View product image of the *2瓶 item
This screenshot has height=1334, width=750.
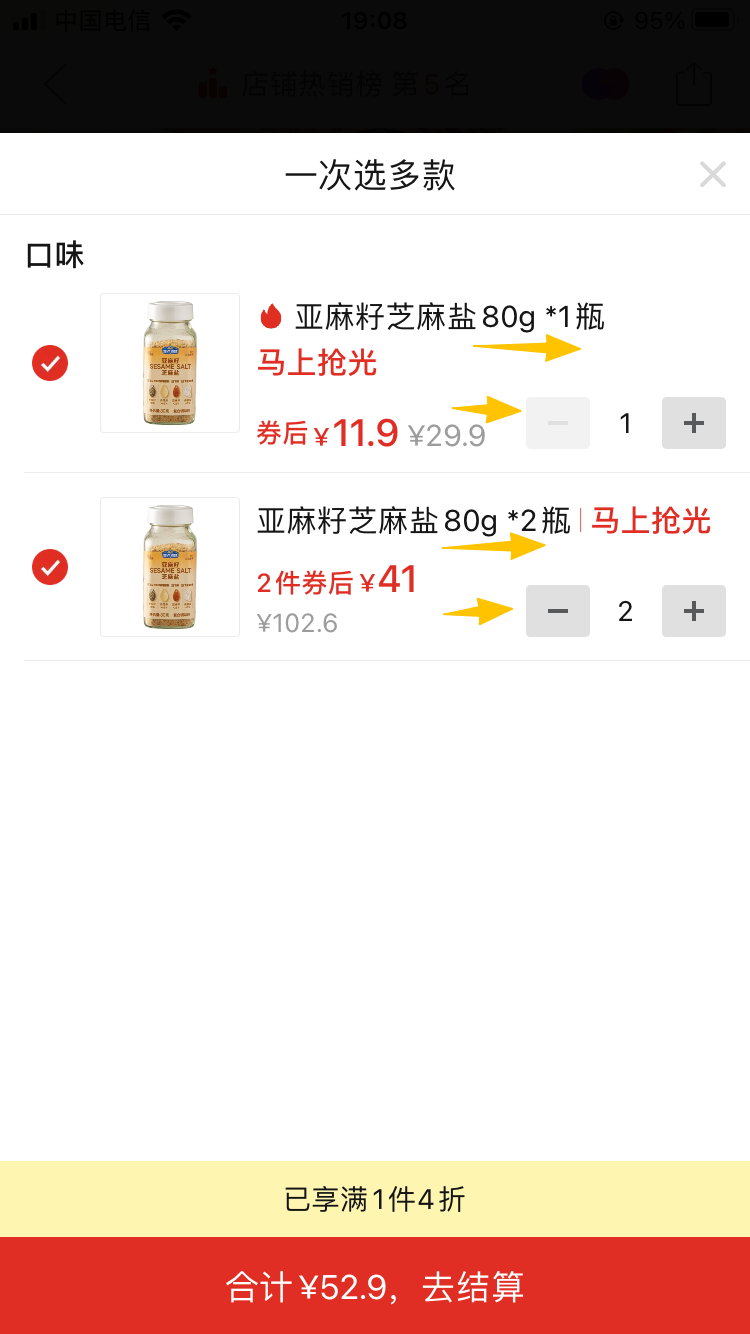click(x=170, y=567)
